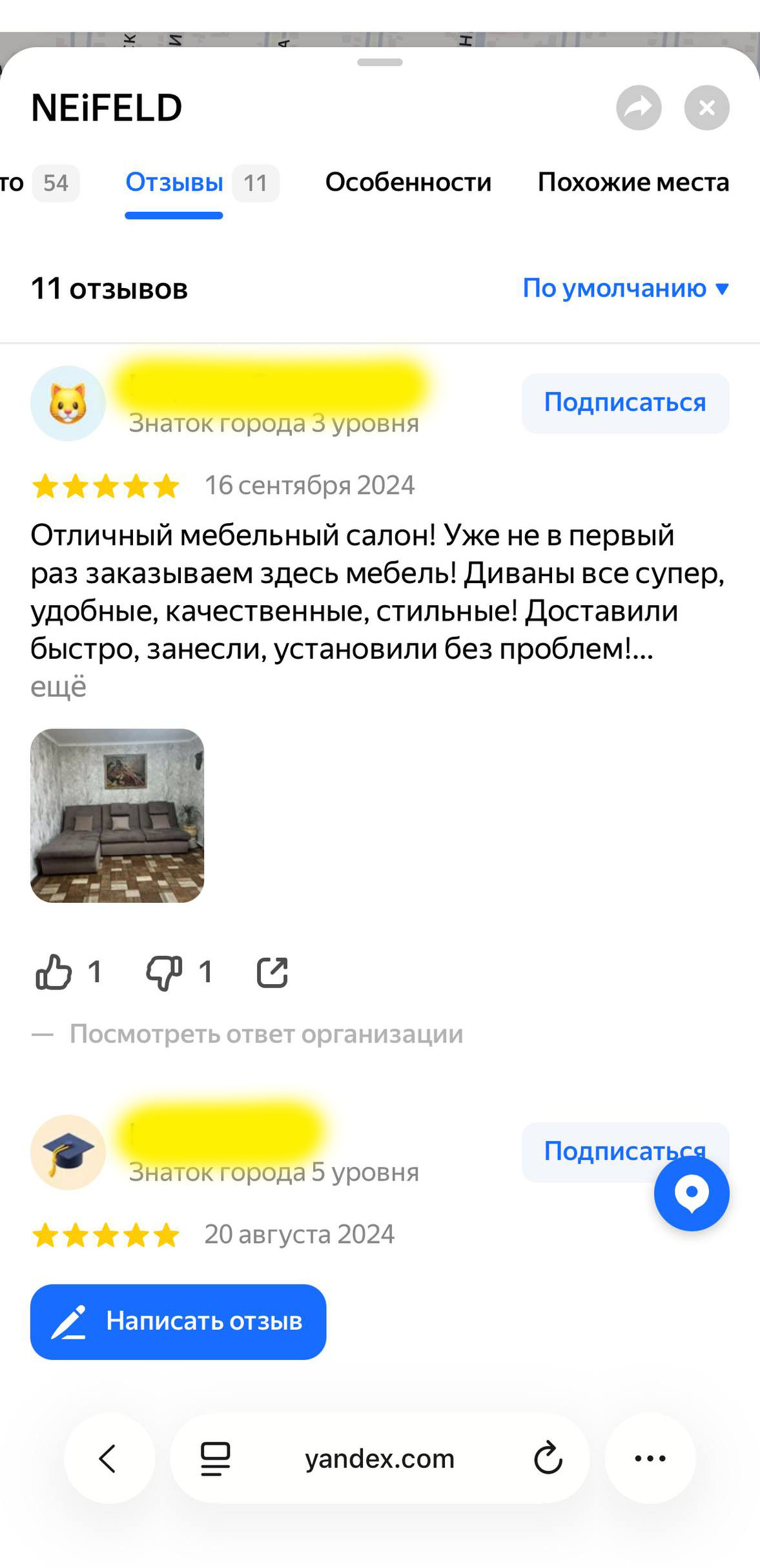Close the NEiFELD place card
Viewport: 760px width, 1568px height.
706,108
